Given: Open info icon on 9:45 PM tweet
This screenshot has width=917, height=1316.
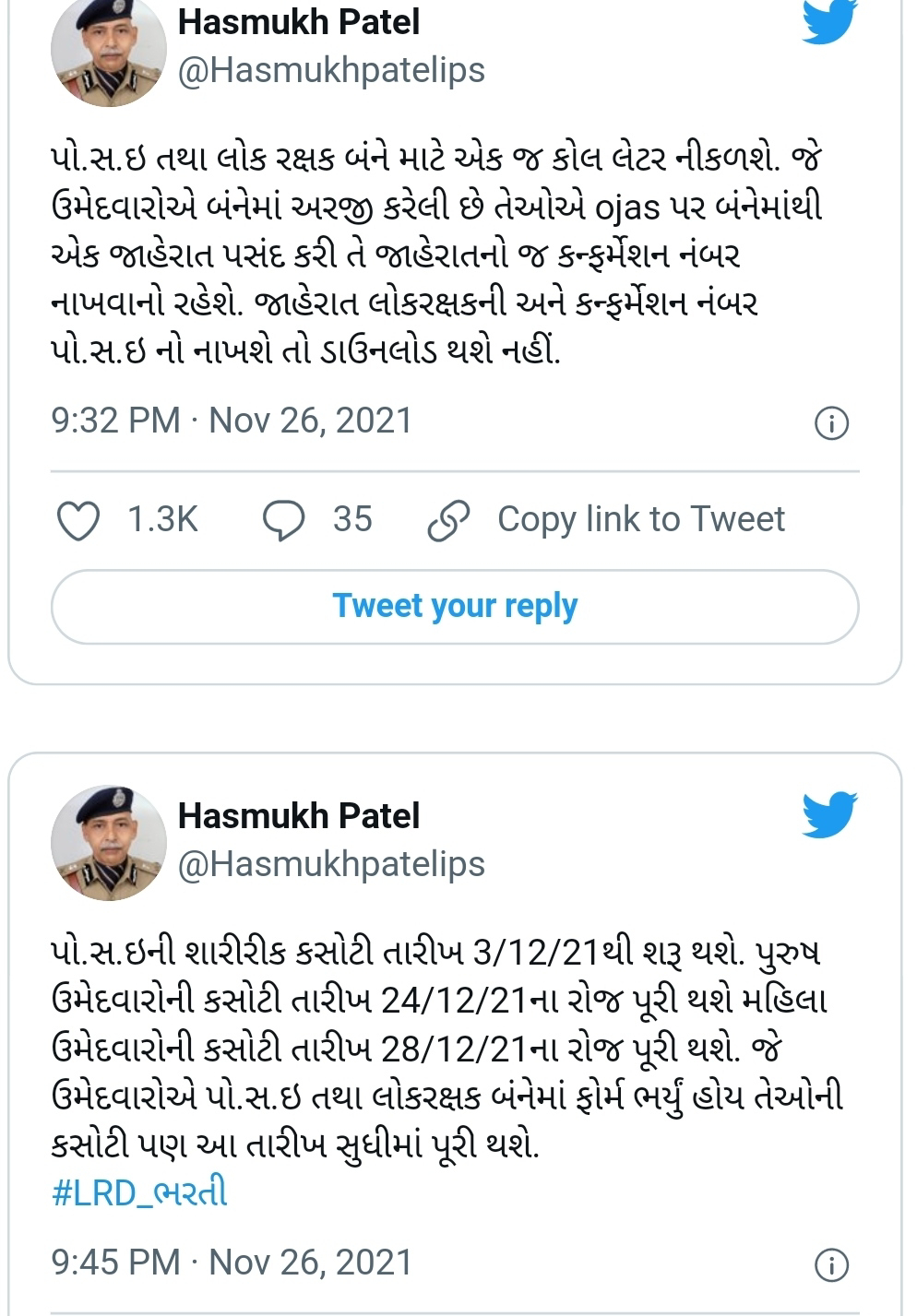Looking at the screenshot, I should coord(831,1264).
